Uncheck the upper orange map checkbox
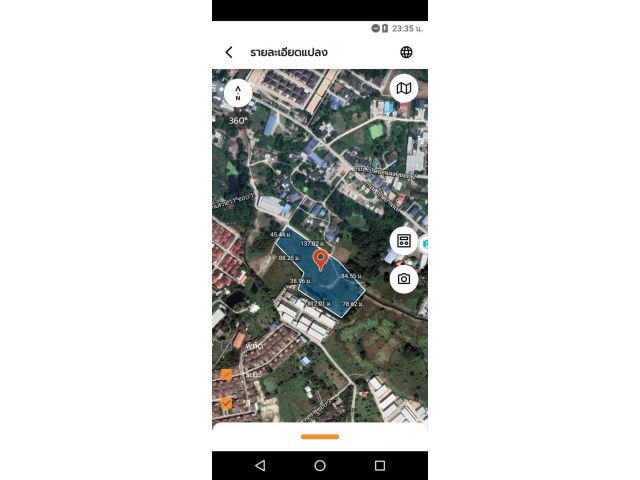This screenshot has height=480, width=640. (226, 375)
